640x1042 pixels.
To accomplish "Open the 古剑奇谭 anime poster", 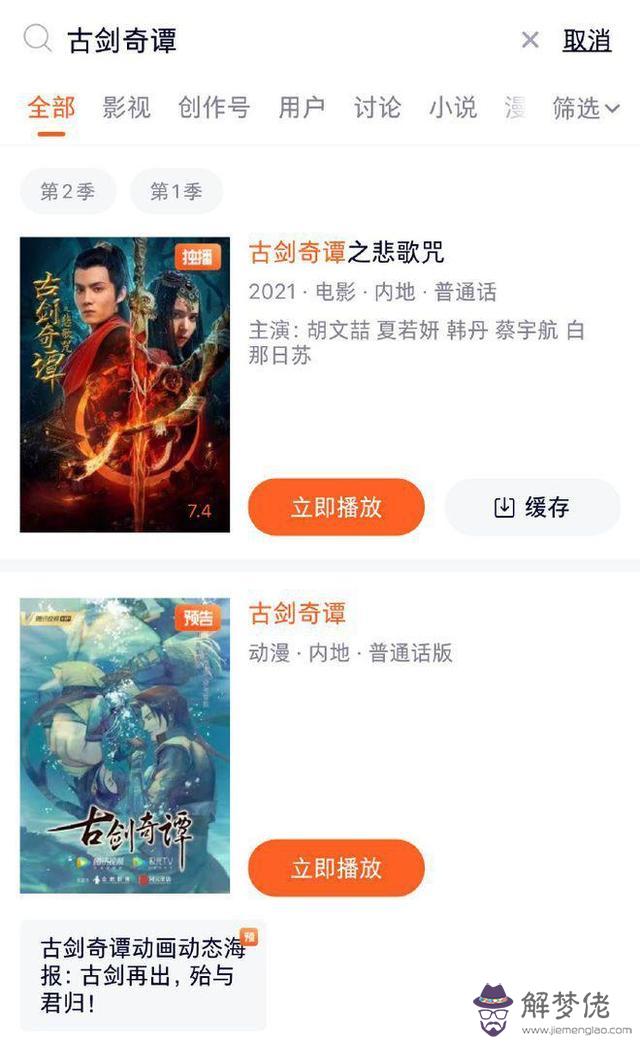I will 125,745.
